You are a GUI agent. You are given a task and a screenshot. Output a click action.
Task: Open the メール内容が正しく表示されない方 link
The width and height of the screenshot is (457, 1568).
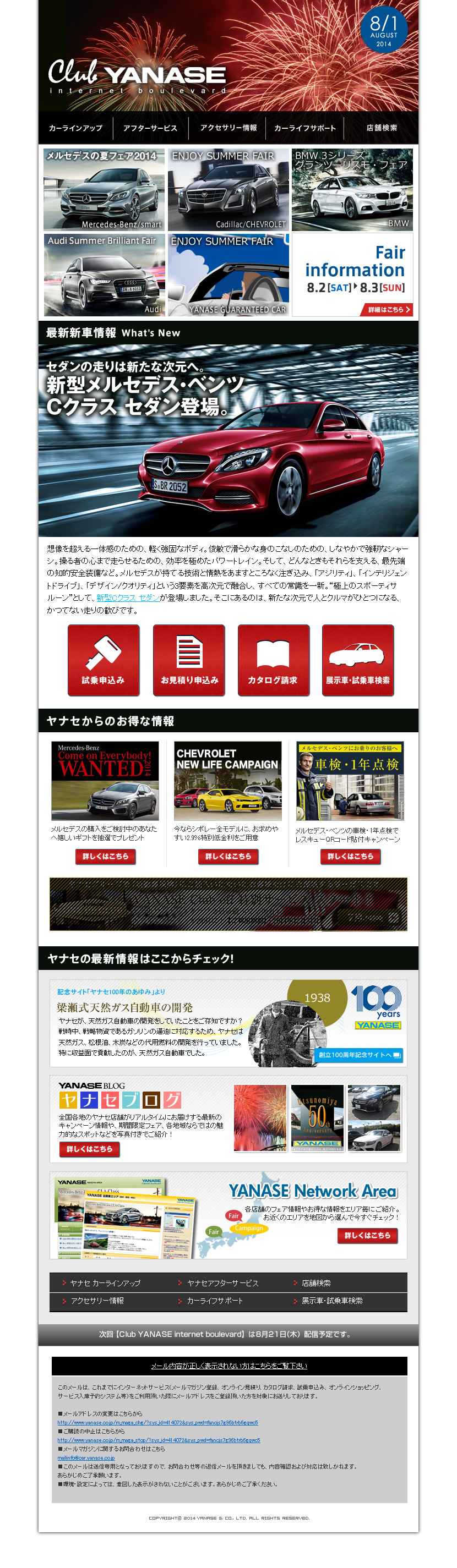[x=229, y=1366]
